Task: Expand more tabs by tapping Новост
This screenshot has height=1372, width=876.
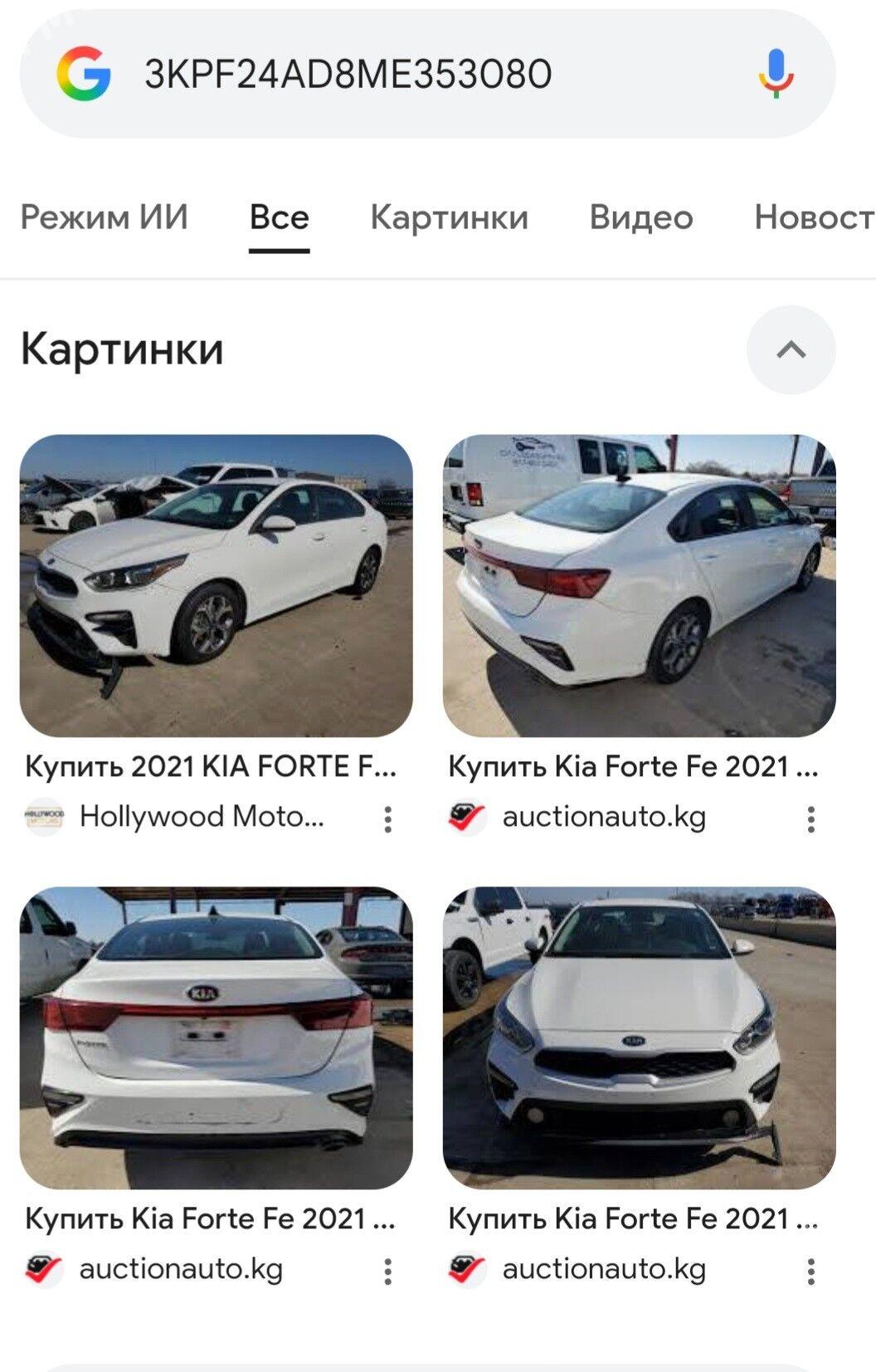Action: [809, 217]
